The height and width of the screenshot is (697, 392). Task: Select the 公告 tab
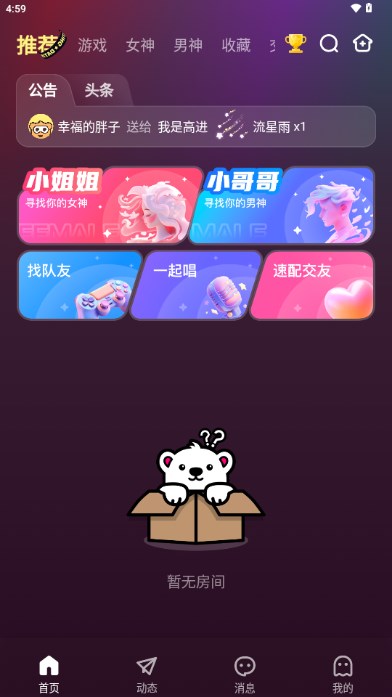[43, 90]
